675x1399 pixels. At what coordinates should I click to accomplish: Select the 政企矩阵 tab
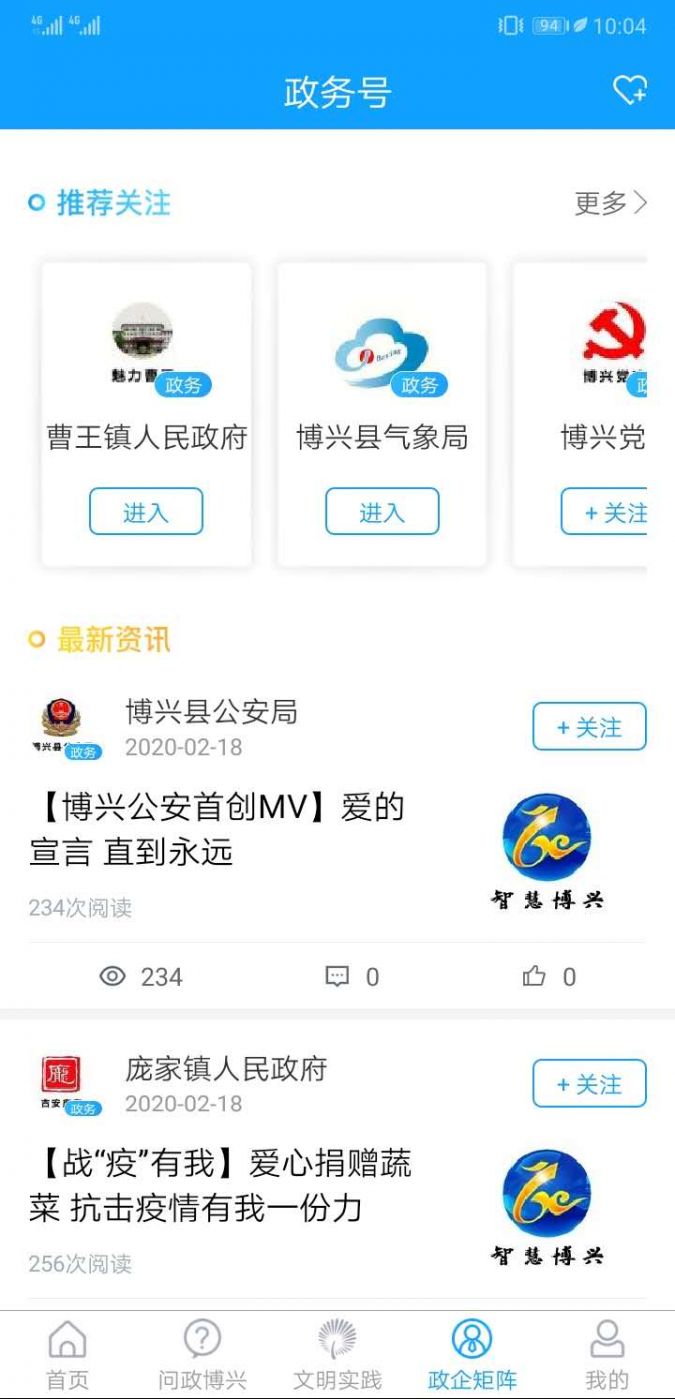coord(472,1355)
